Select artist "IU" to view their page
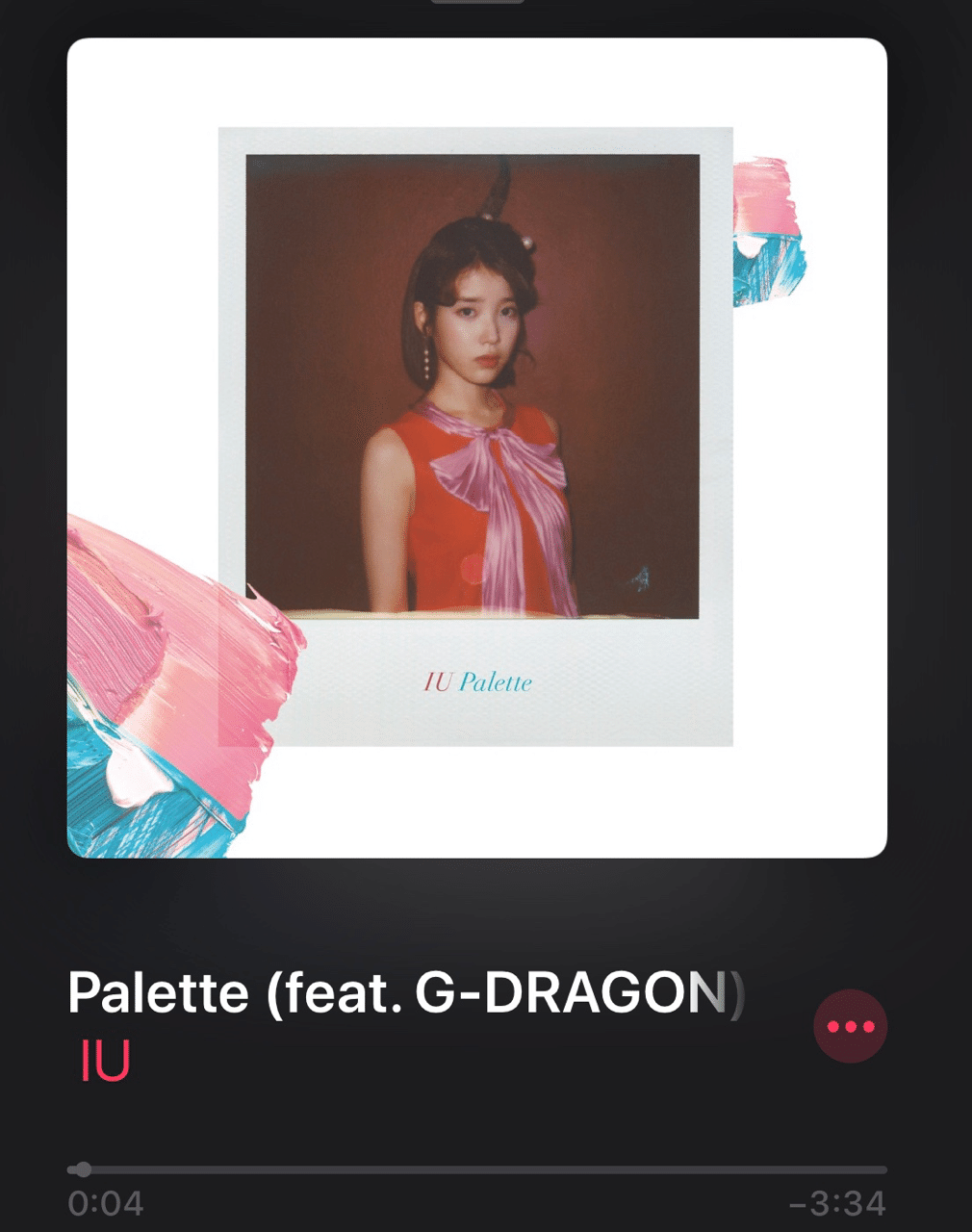Screen dimensions: 972x1232 [x=104, y=1064]
